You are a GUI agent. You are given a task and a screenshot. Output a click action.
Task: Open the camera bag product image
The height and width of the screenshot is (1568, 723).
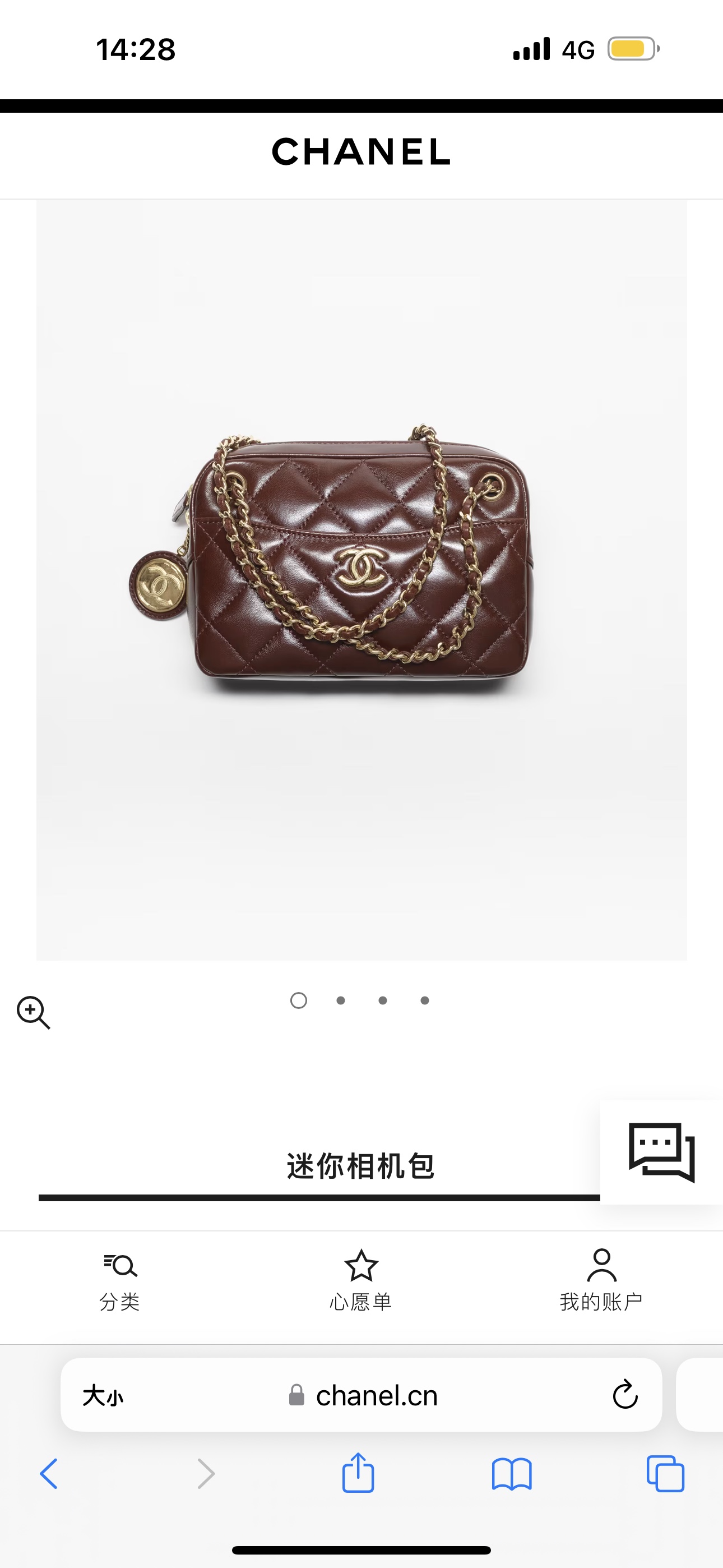click(361, 580)
